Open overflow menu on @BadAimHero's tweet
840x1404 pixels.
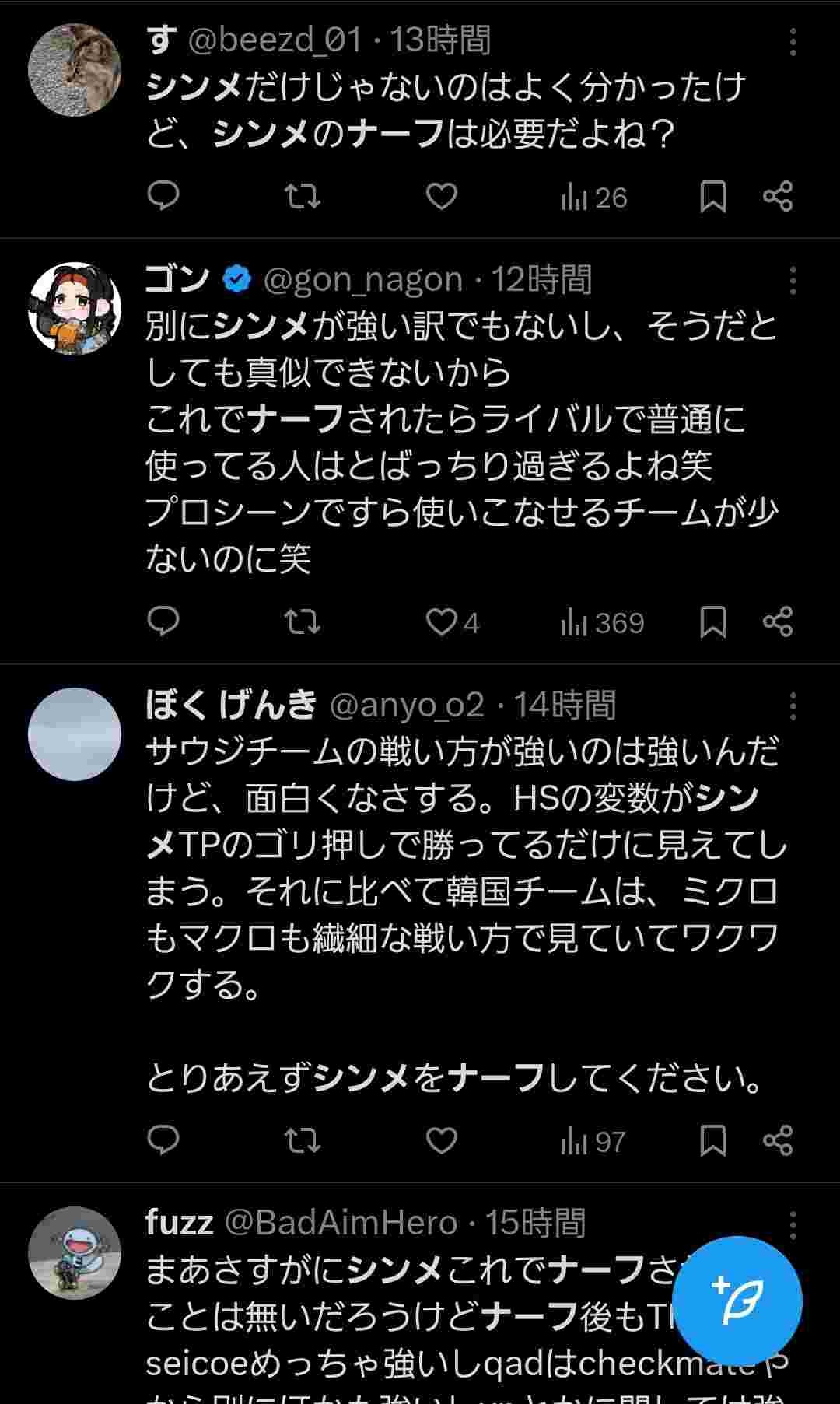tap(793, 1225)
